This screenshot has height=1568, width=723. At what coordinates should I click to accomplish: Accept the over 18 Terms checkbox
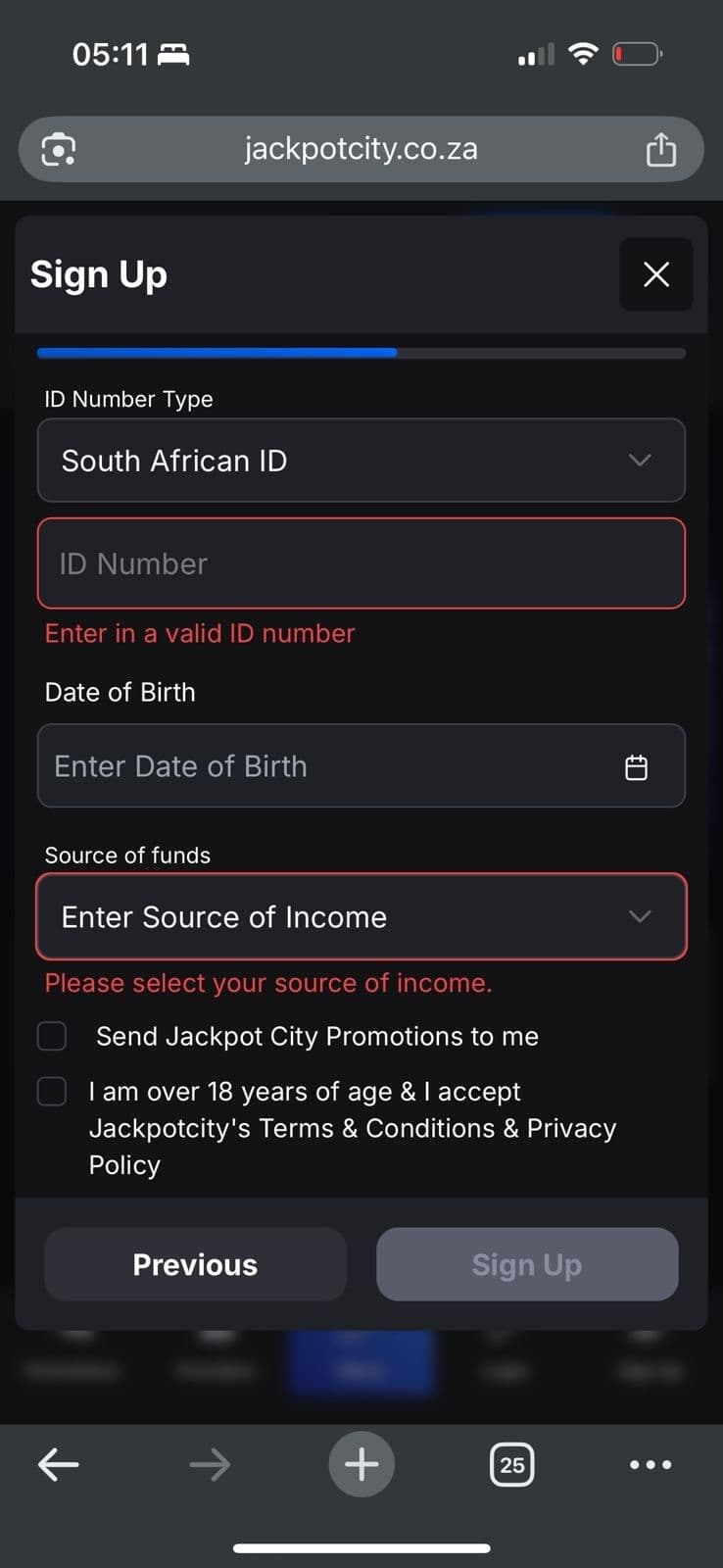[51, 1091]
